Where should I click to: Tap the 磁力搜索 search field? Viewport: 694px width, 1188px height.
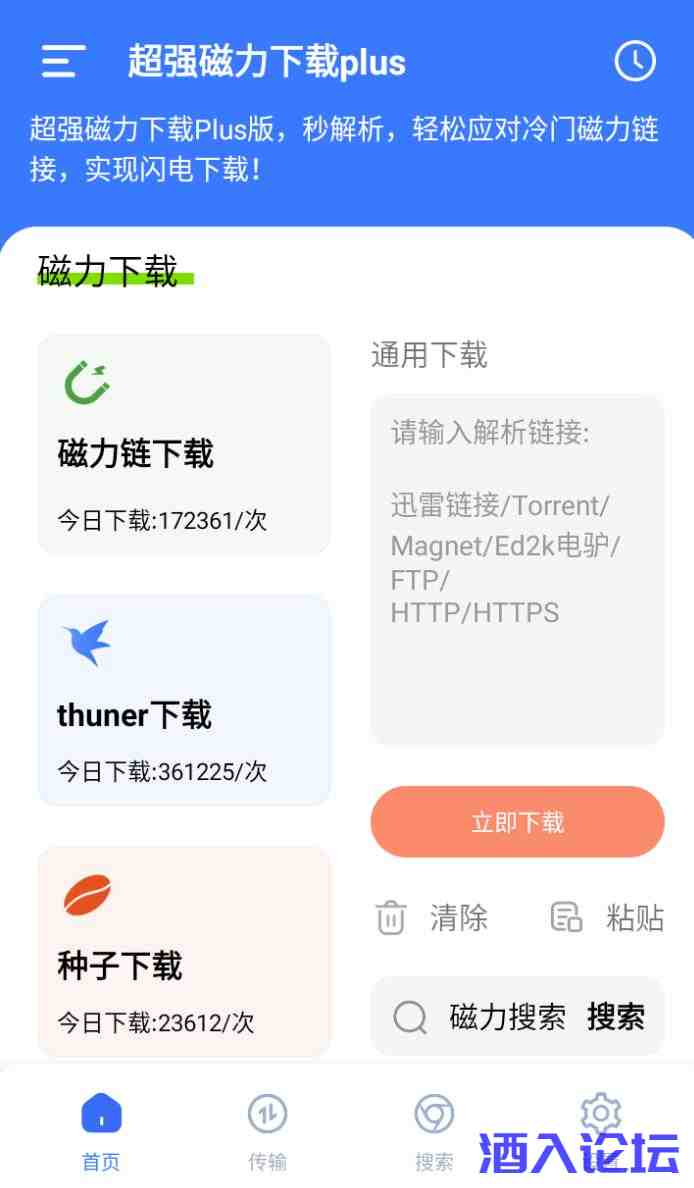[x=490, y=1017]
